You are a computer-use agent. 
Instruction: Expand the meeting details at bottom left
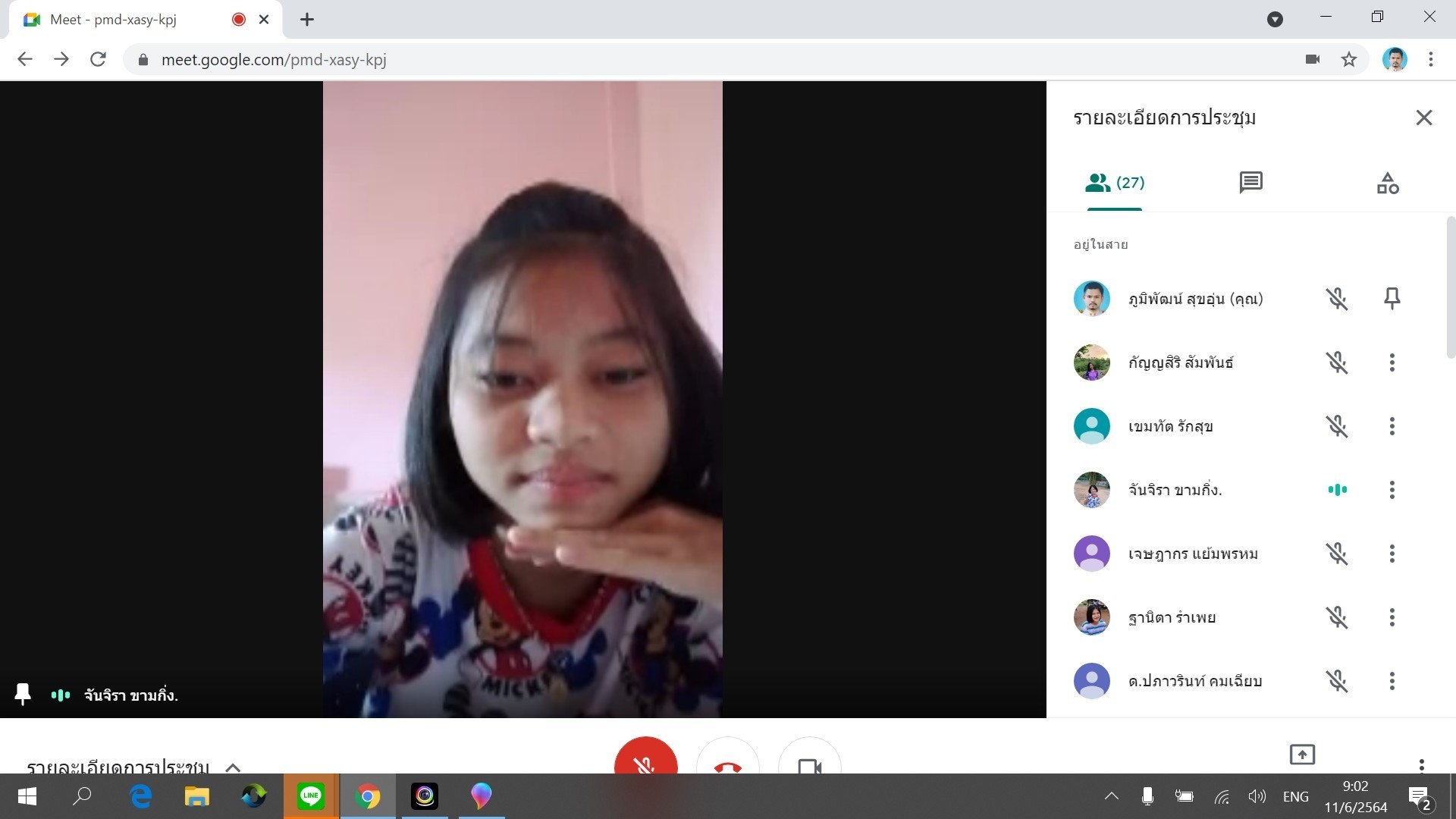click(x=233, y=767)
